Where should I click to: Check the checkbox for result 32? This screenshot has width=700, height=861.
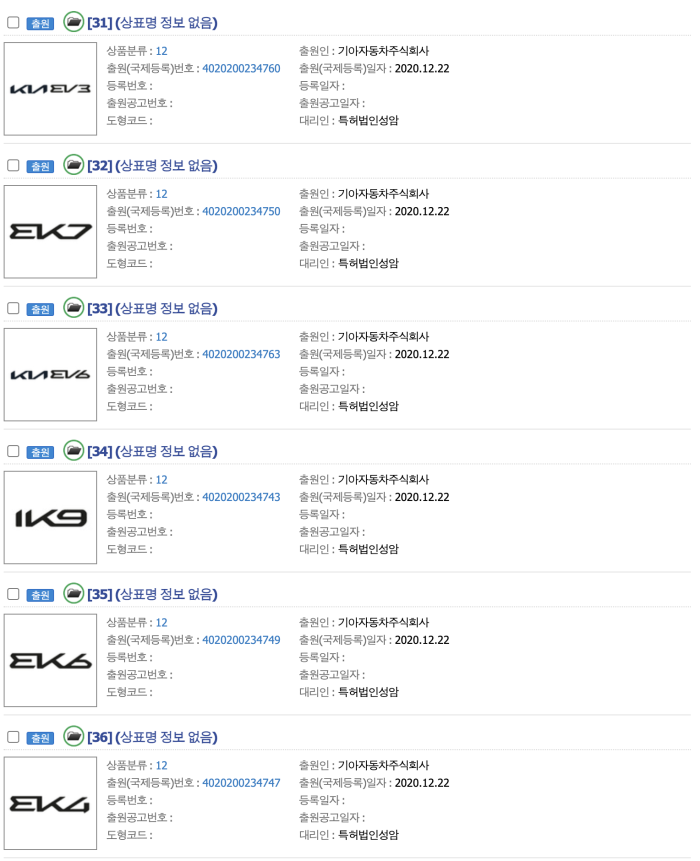(13, 165)
